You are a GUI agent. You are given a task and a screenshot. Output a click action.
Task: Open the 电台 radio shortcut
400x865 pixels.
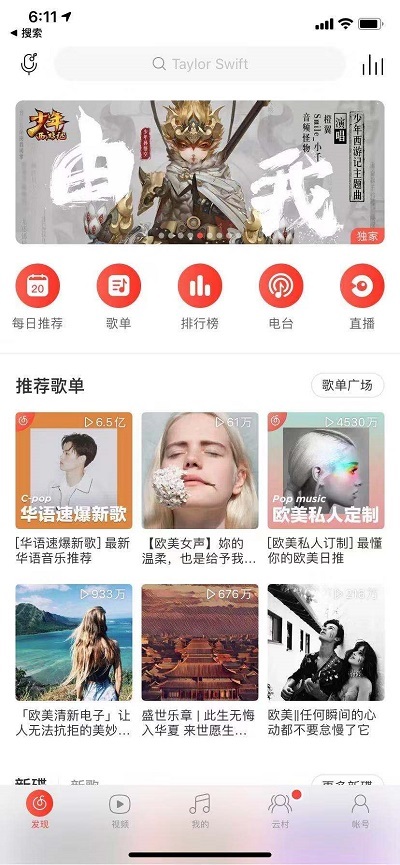click(x=281, y=297)
